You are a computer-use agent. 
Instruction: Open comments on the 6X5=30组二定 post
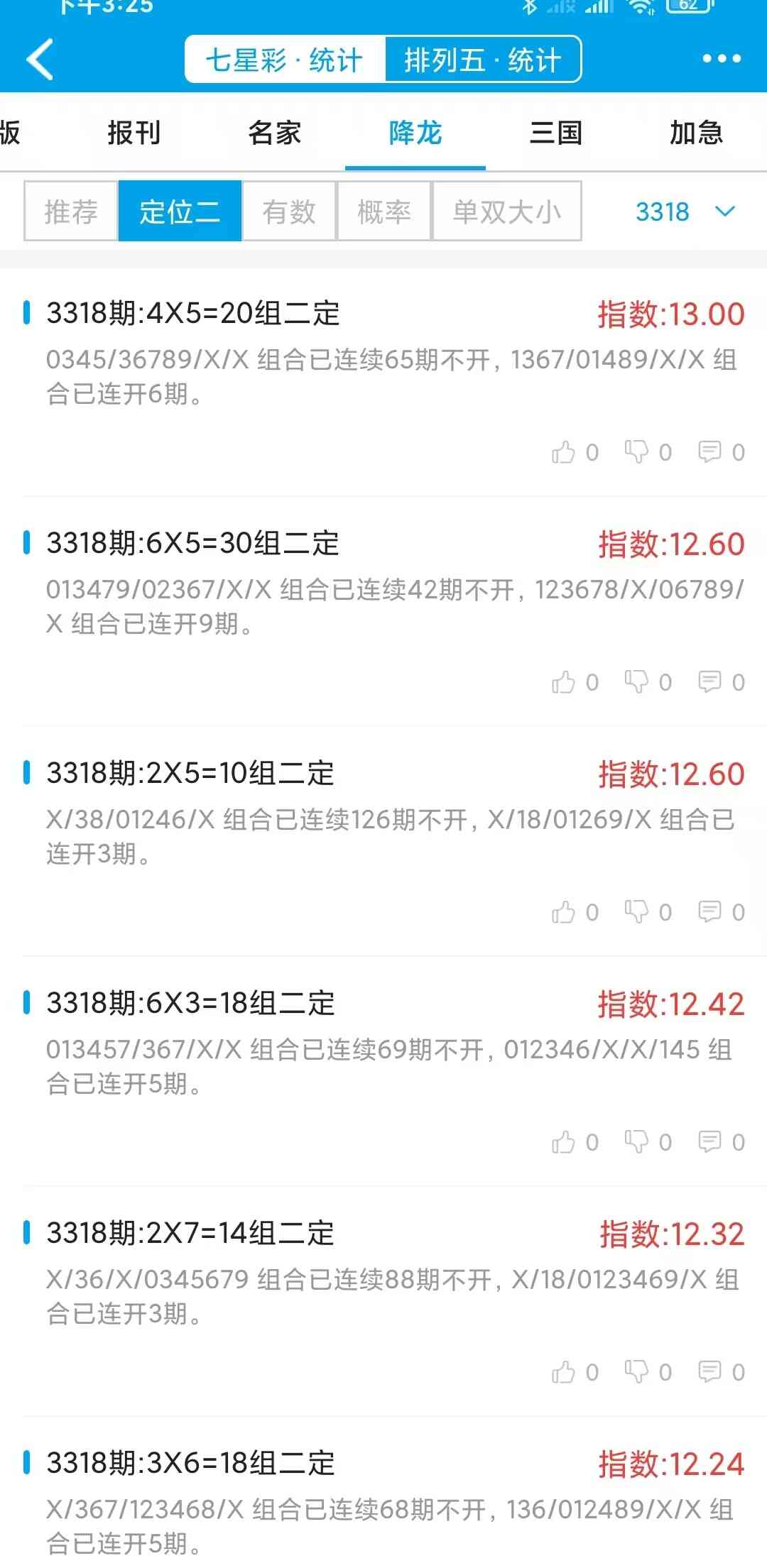pyautogui.click(x=709, y=682)
